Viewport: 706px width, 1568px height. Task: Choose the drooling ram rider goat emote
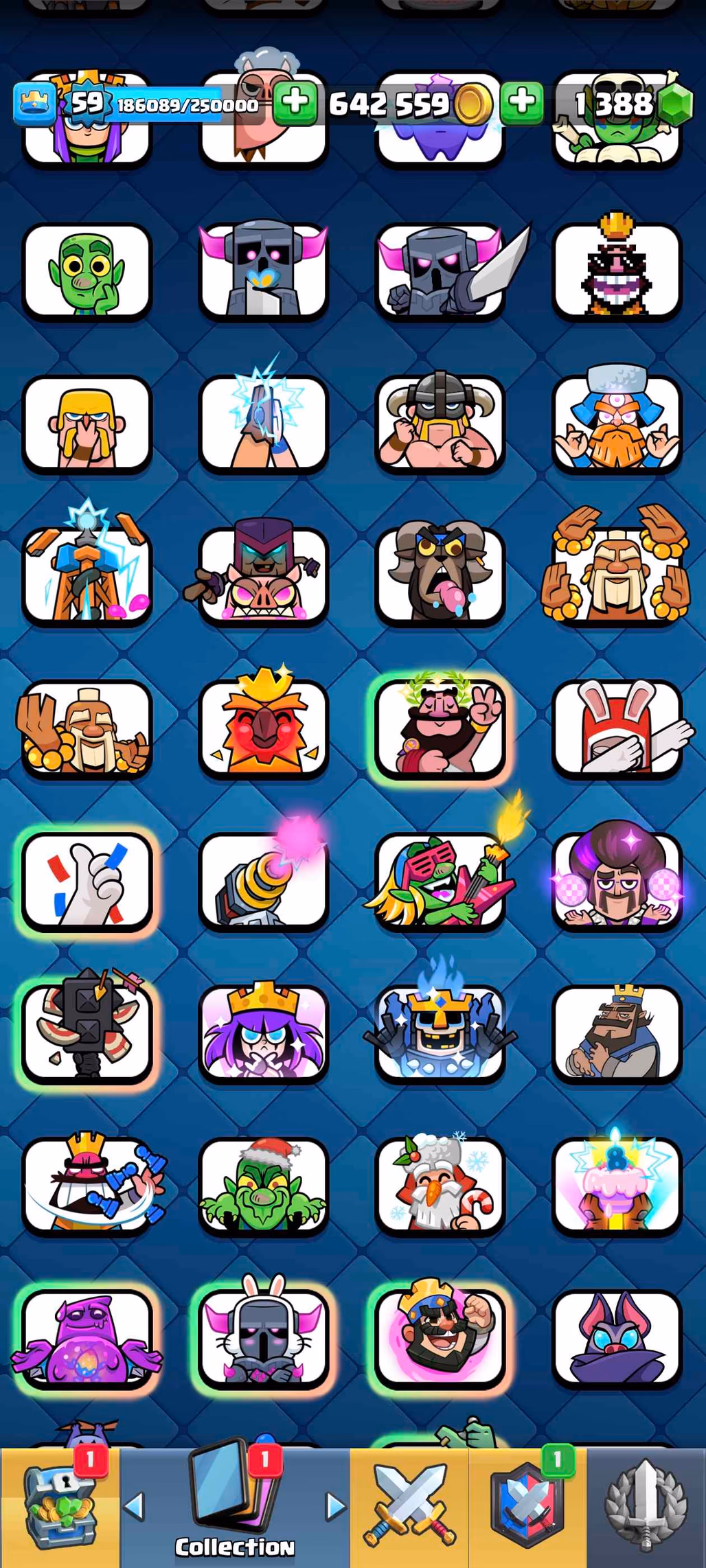440,575
